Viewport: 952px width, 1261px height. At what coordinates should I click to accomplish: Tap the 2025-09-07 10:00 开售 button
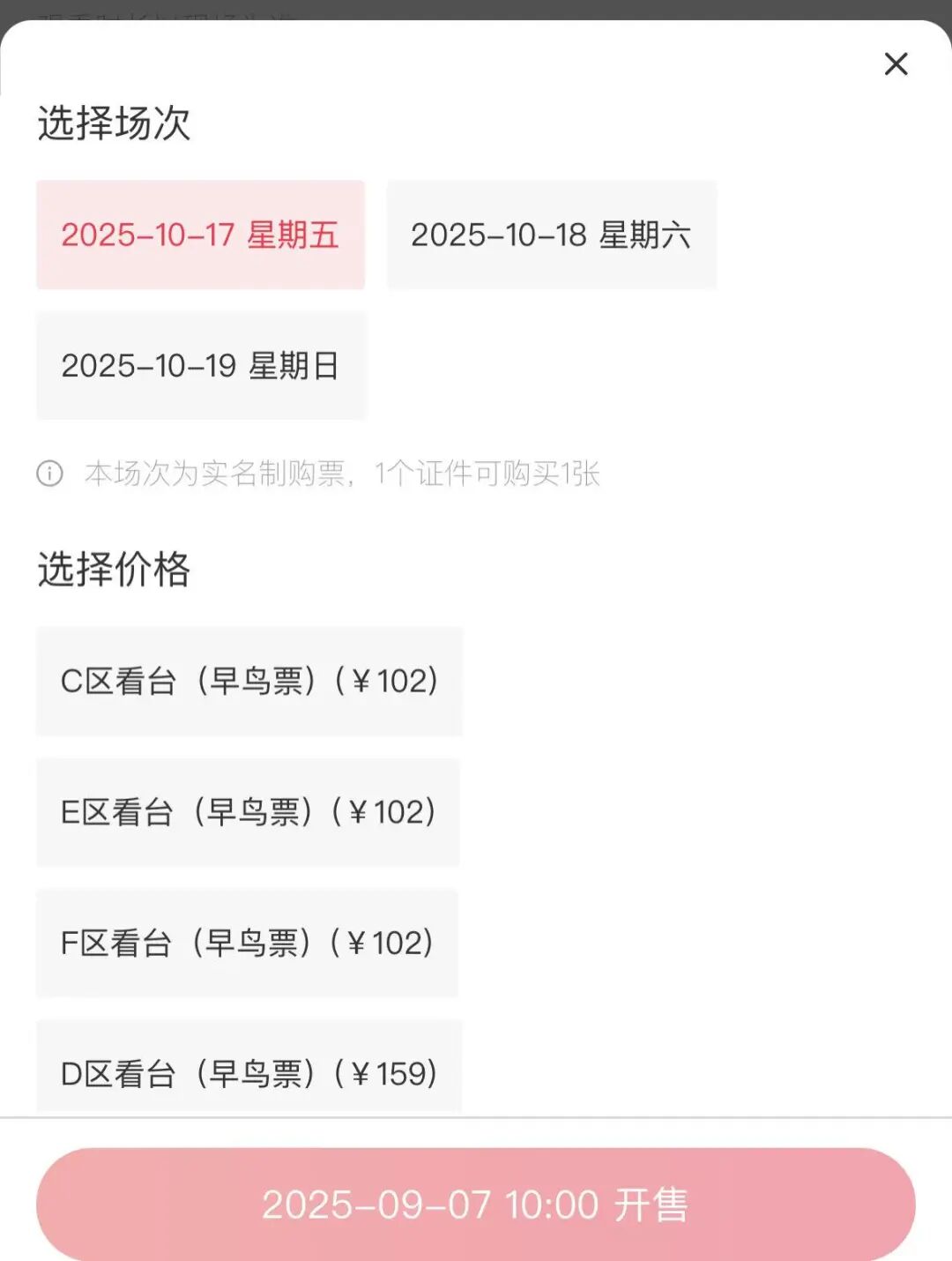pyautogui.click(x=475, y=1204)
